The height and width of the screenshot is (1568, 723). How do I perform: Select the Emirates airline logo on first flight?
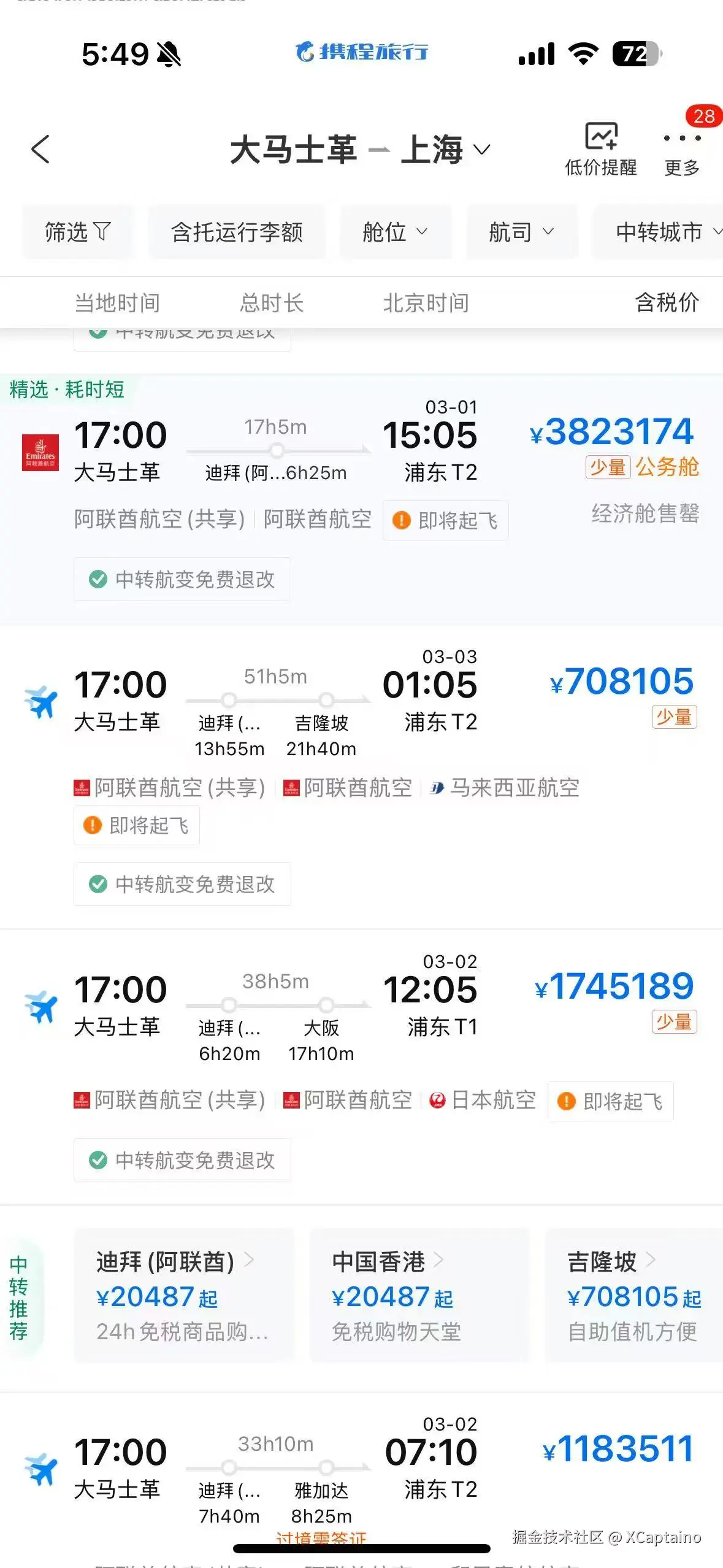pos(40,454)
